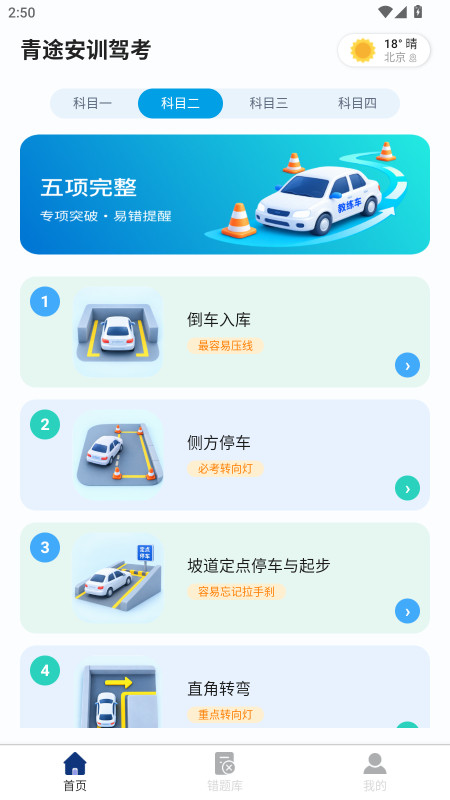Open the 科目四 tab
450x800 pixels.
coord(357,104)
